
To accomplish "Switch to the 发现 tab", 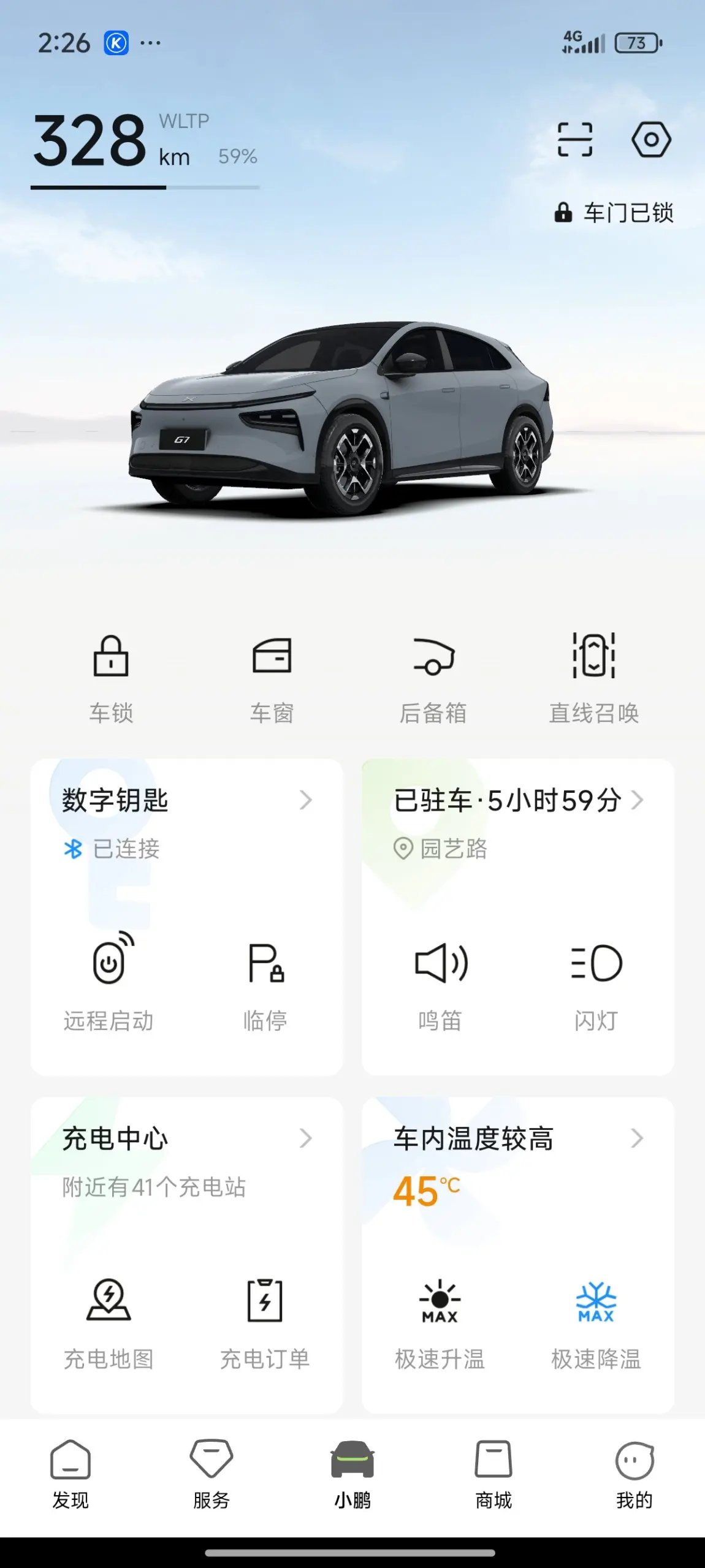I will click(x=70, y=1475).
